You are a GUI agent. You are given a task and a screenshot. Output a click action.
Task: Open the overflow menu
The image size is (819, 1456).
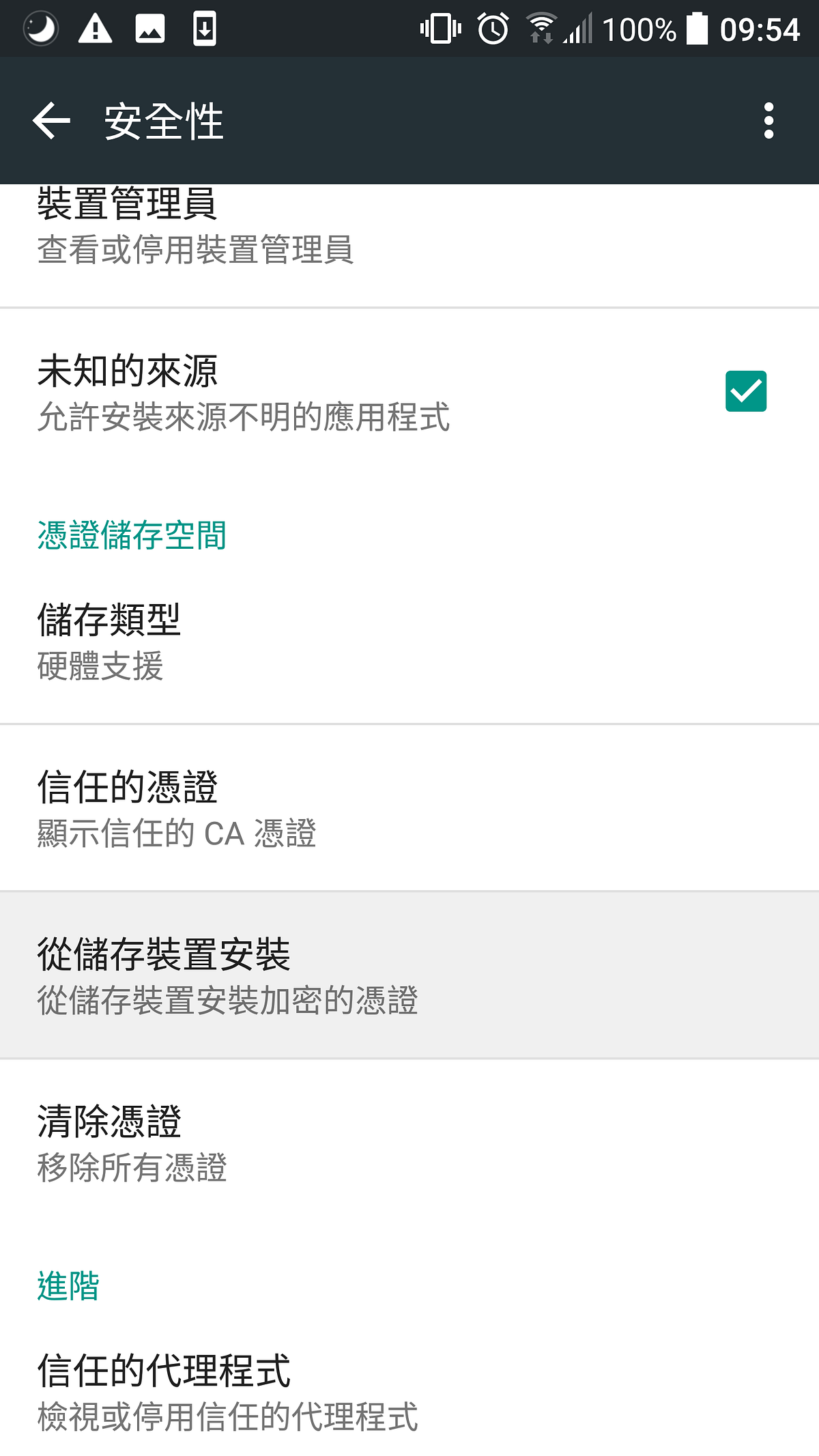click(768, 121)
